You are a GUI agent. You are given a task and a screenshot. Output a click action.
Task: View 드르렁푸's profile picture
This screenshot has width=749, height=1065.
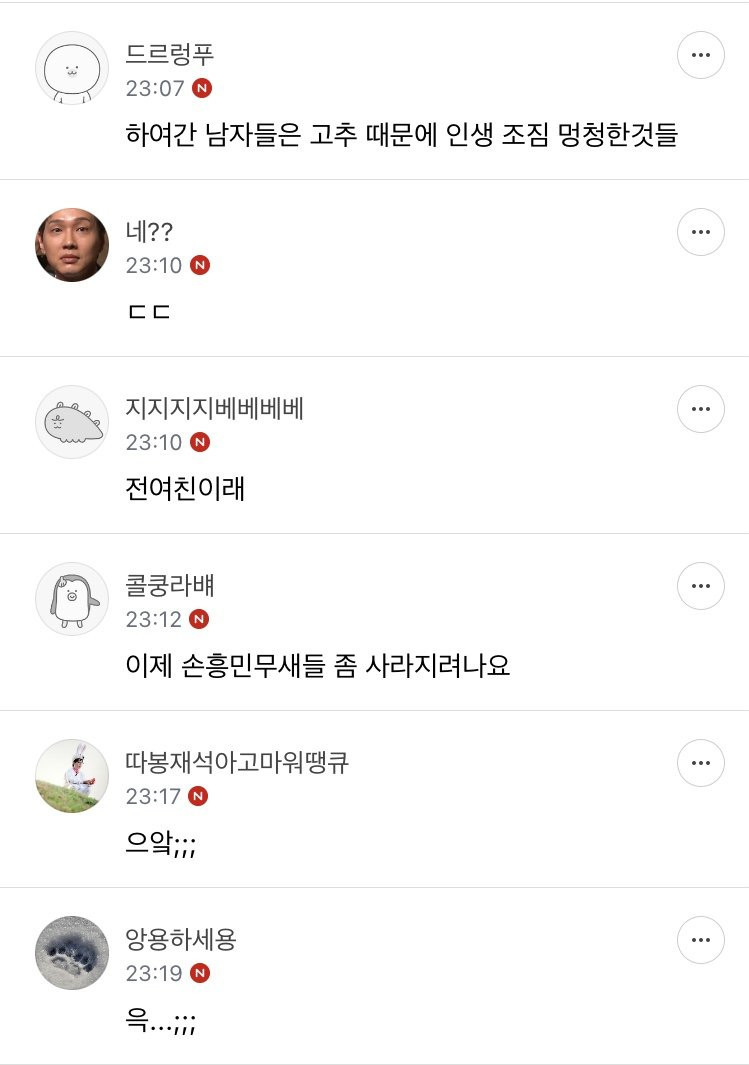click(x=72, y=67)
